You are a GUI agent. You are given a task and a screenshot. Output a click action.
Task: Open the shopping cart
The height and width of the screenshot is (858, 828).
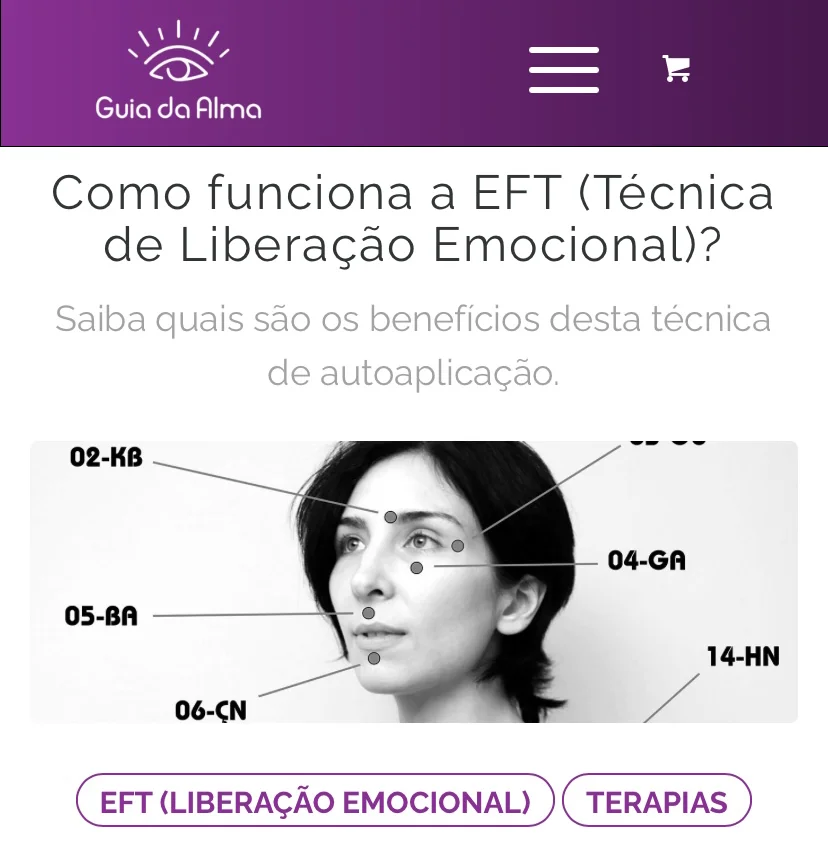click(x=676, y=69)
